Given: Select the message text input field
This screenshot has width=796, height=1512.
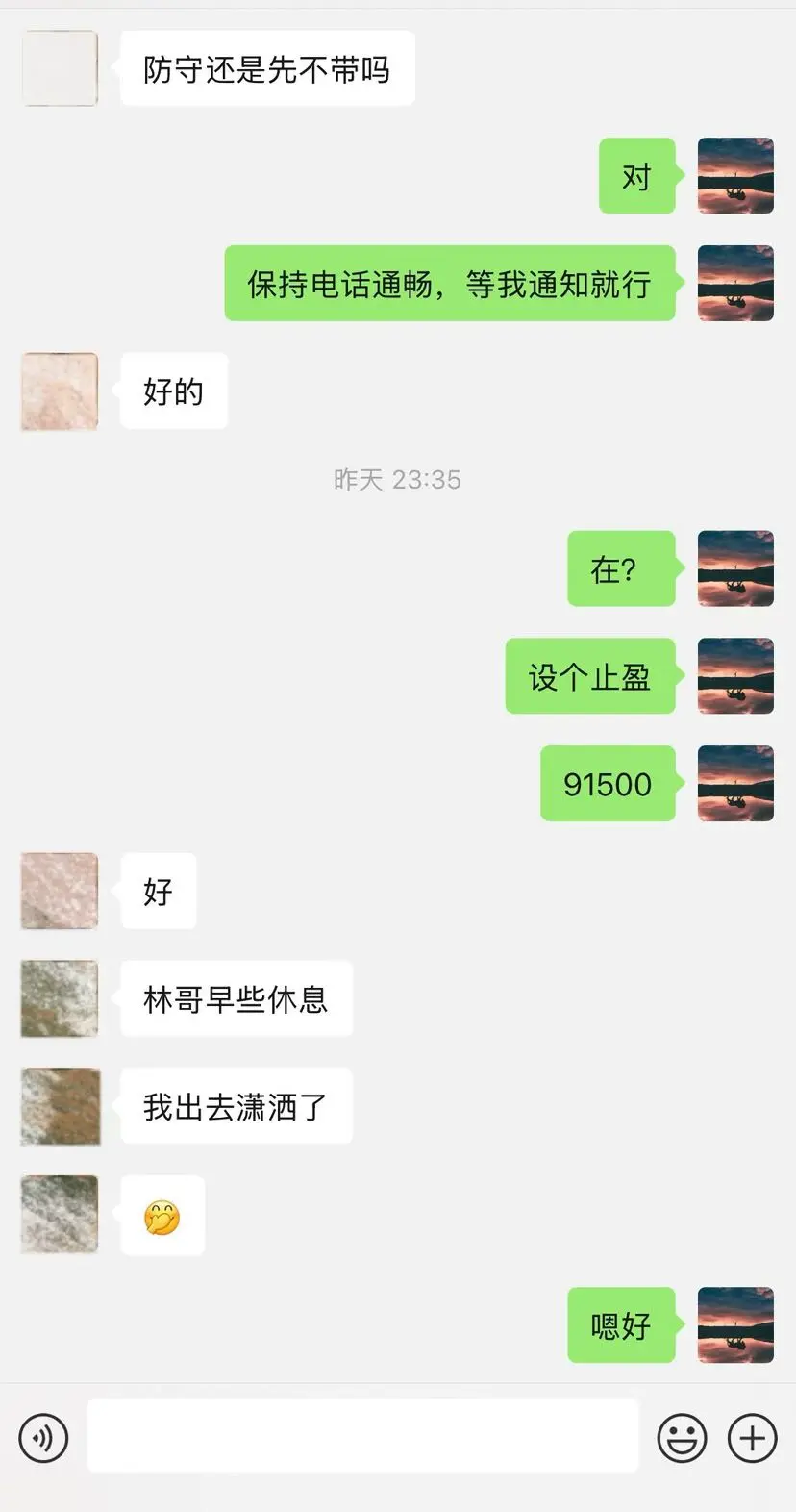Looking at the screenshot, I should tap(361, 1437).
